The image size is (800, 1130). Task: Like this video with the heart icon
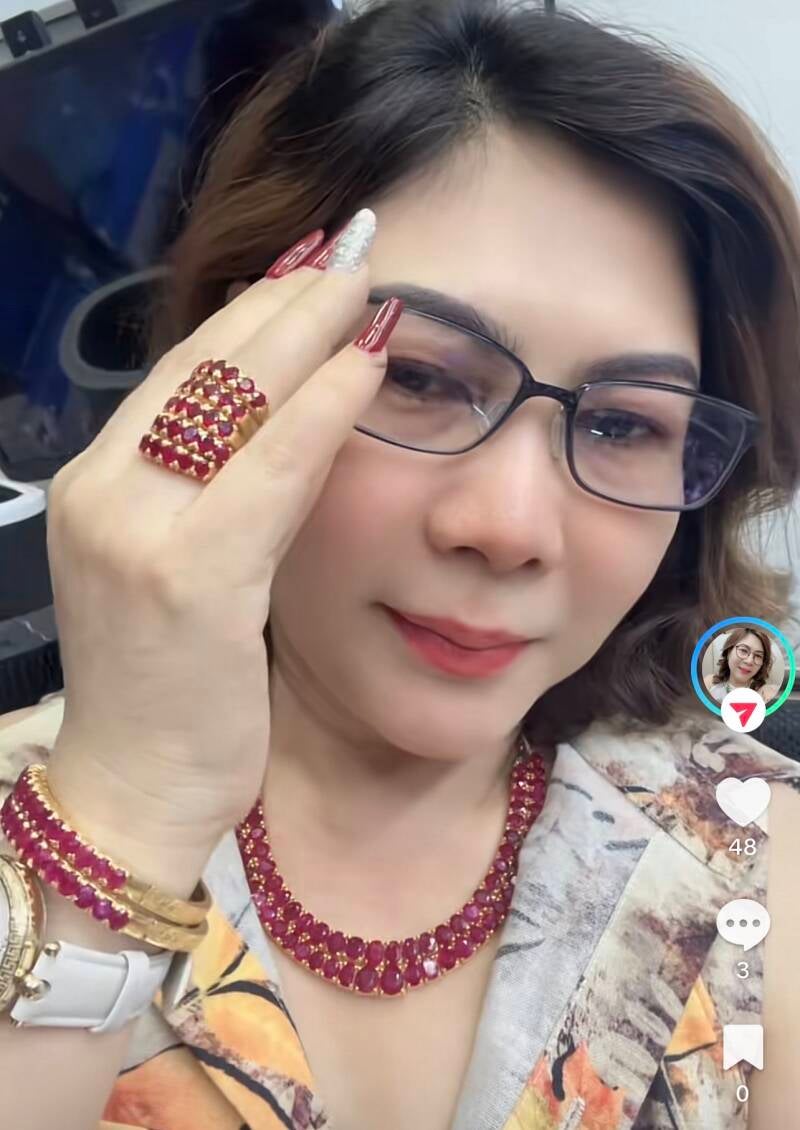[743, 802]
